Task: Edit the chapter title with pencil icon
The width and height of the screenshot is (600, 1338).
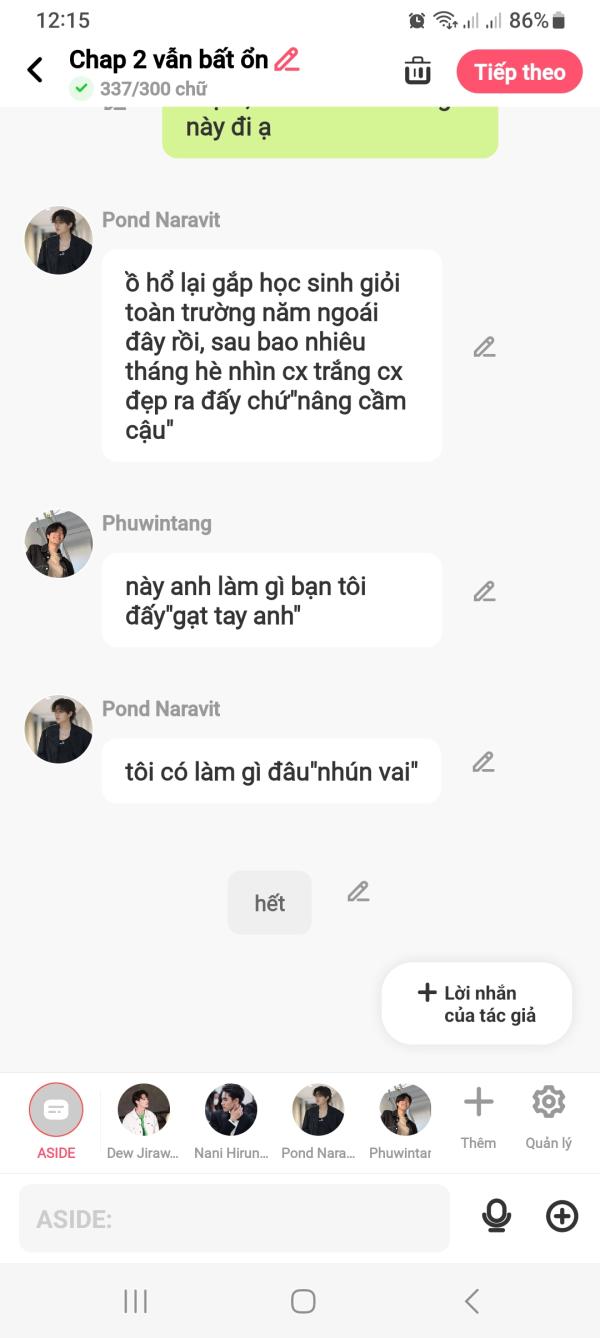Action: click(x=287, y=60)
